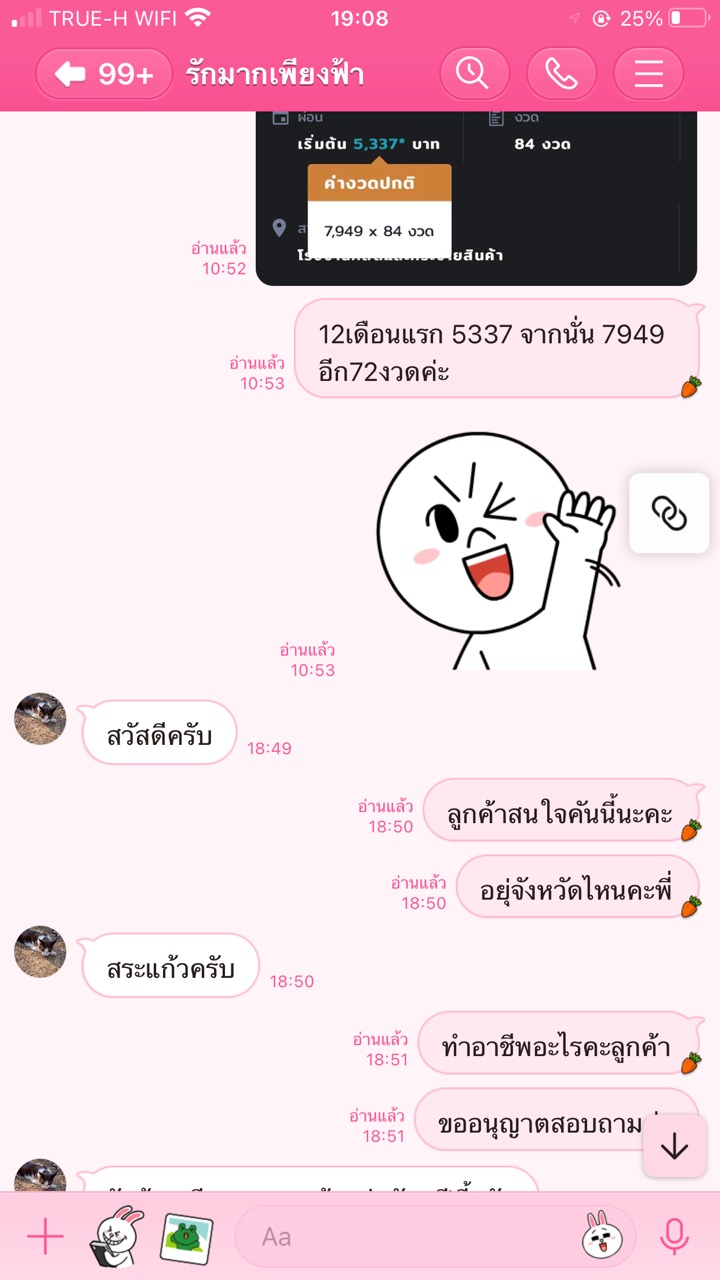The image size is (720, 1280).
Task: Record a voice message
Action: tap(675, 1237)
